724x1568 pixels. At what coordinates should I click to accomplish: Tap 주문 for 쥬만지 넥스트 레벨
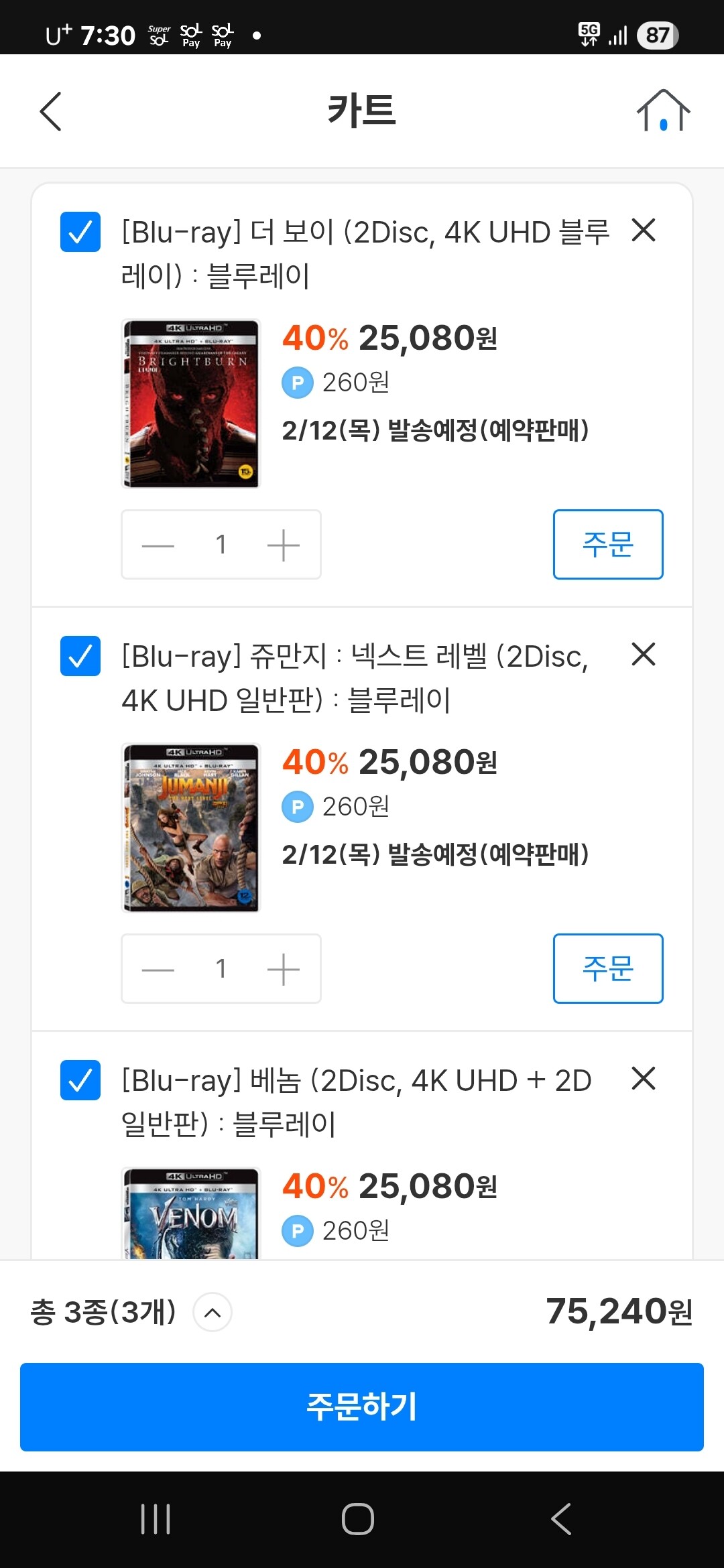[608, 968]
